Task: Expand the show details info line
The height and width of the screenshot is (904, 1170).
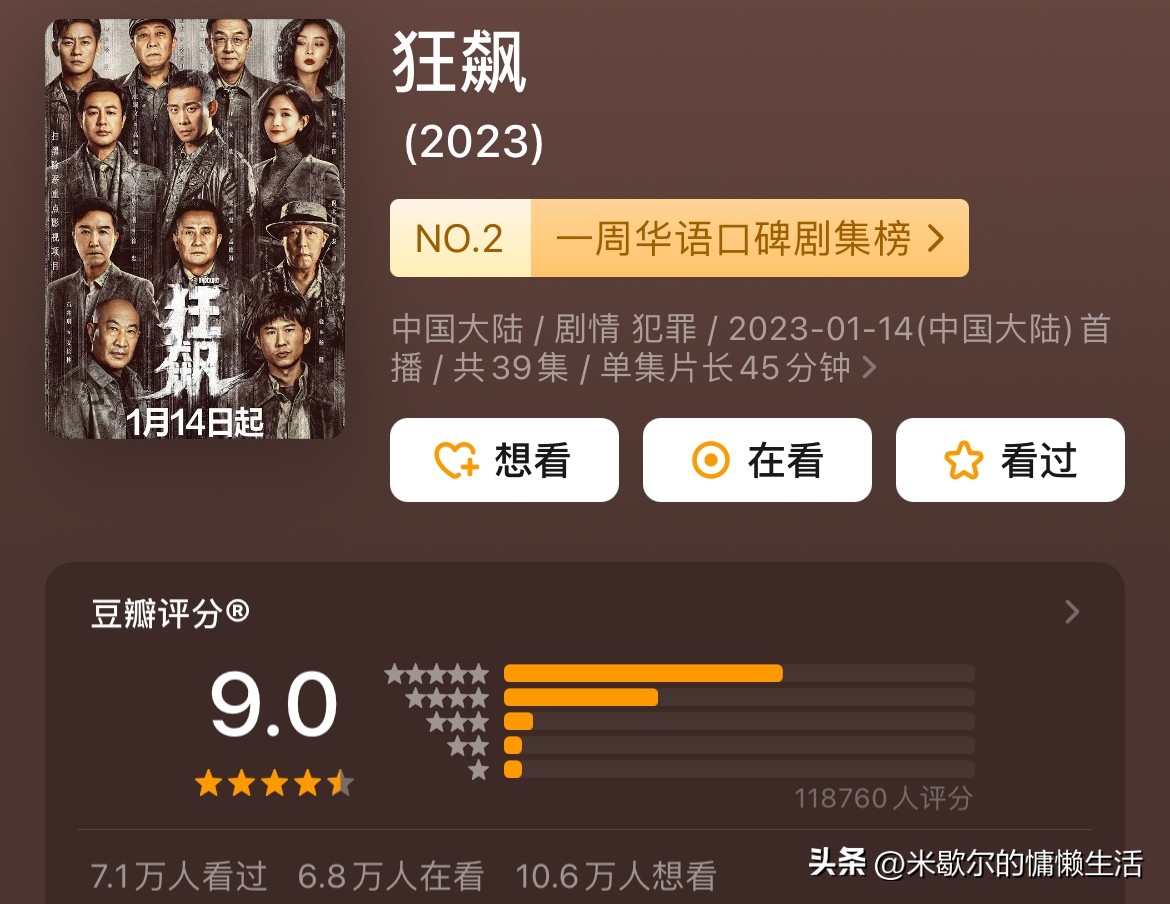Action: click(x=868, y=368)
